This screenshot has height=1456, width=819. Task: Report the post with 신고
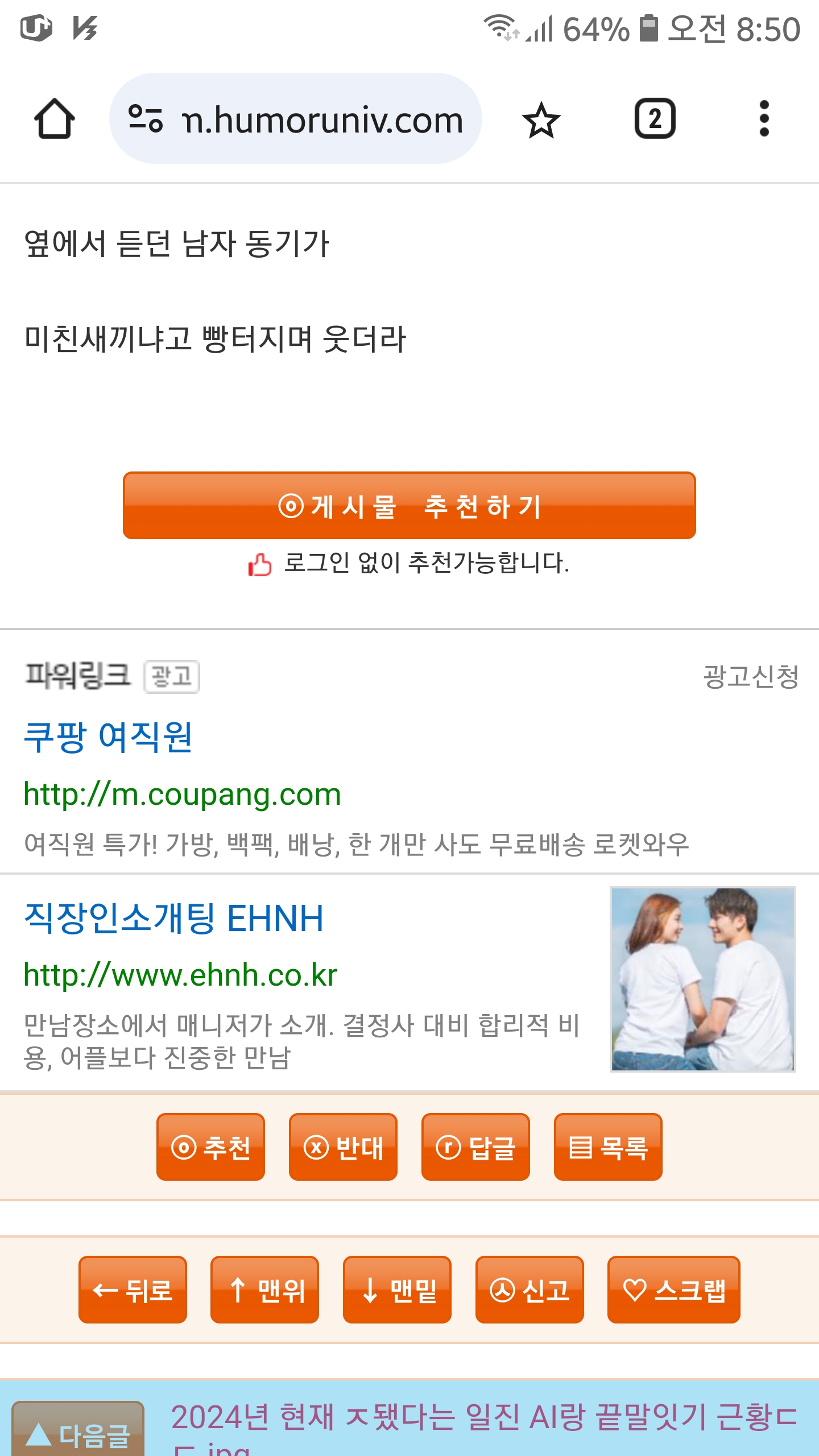(530, 1290)
